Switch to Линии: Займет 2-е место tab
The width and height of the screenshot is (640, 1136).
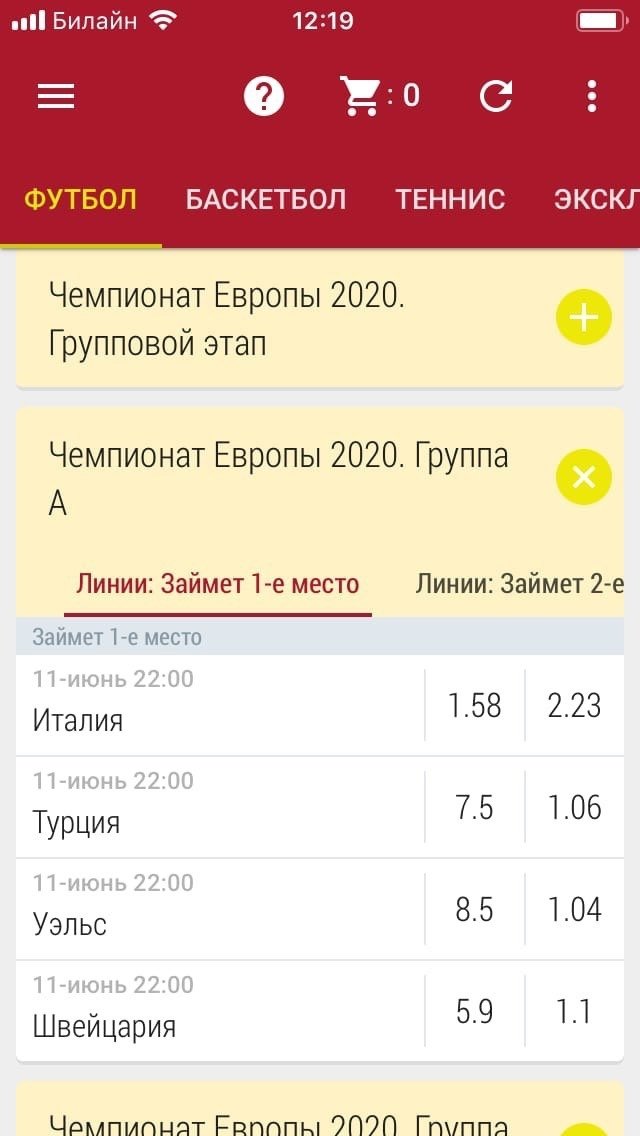pos(519,584)
